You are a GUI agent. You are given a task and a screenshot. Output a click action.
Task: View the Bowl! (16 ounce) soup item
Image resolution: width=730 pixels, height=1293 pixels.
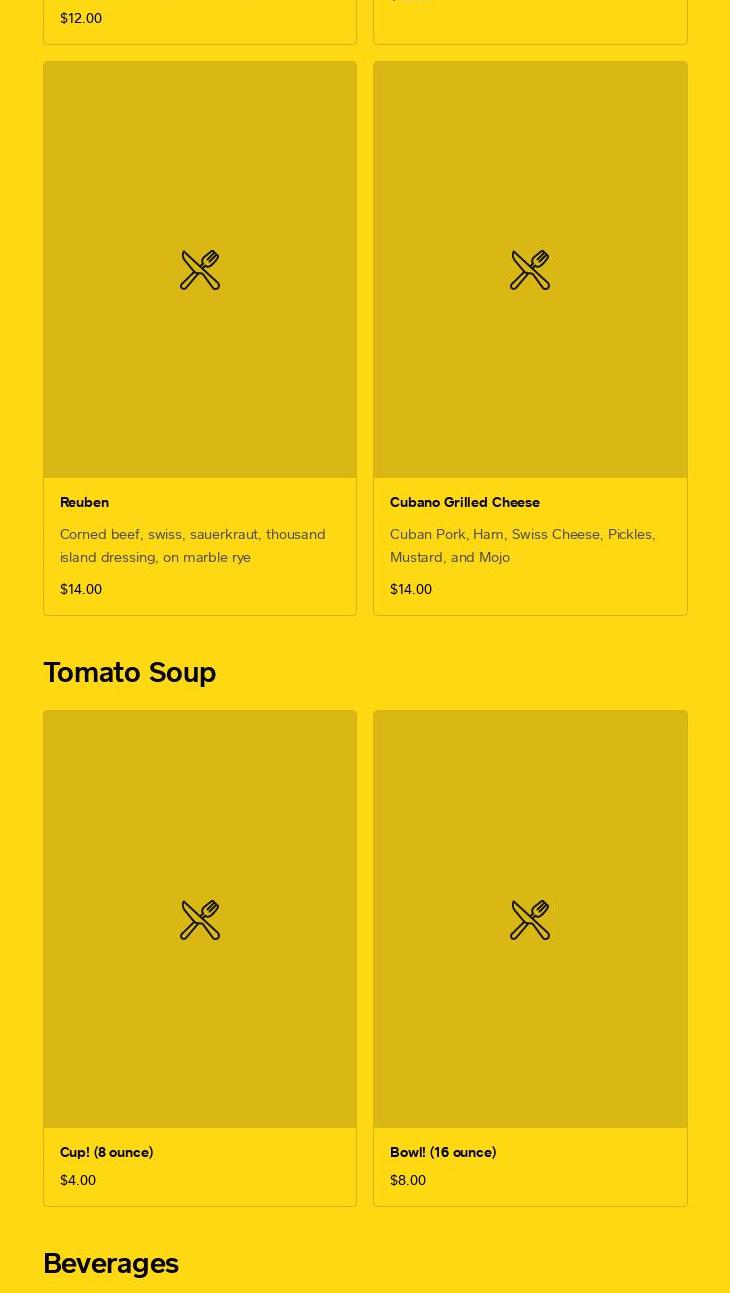[x=530, y=958]
